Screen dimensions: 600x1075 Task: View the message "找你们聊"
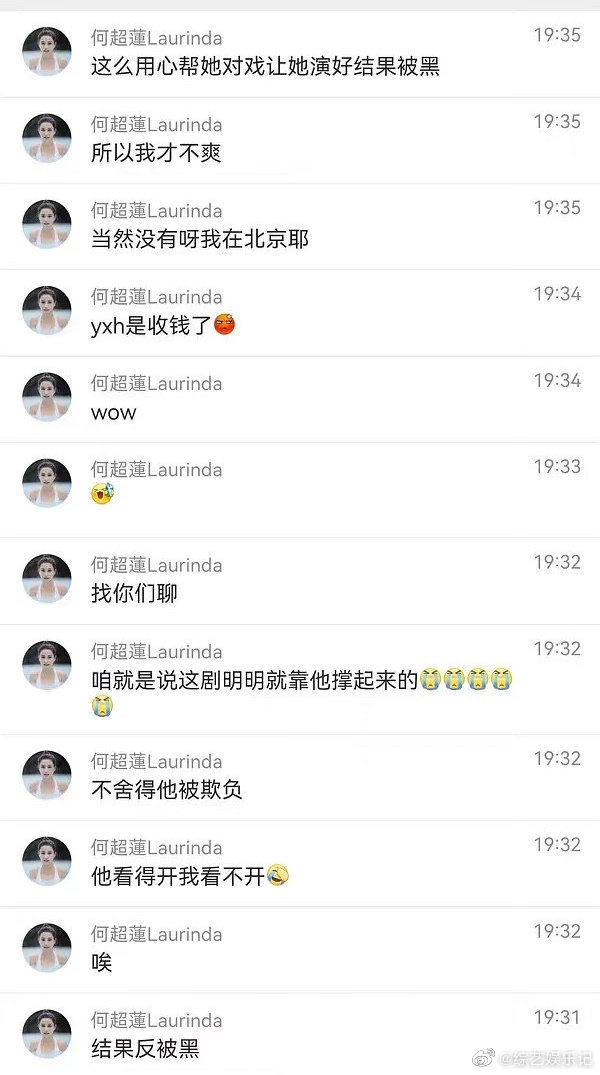(x=134, y=593)
